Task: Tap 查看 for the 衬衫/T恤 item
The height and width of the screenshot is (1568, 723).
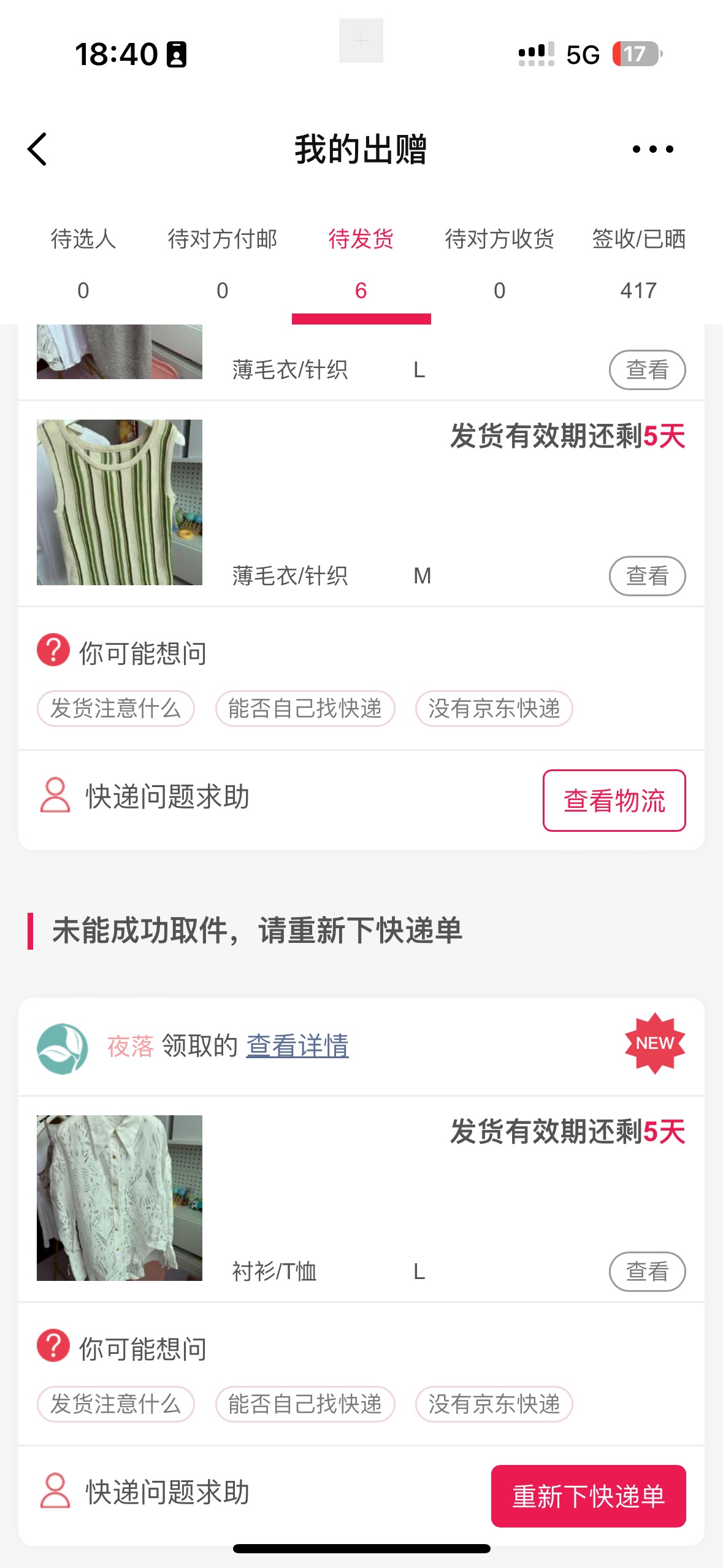Action: click(x=647, y=1271)
